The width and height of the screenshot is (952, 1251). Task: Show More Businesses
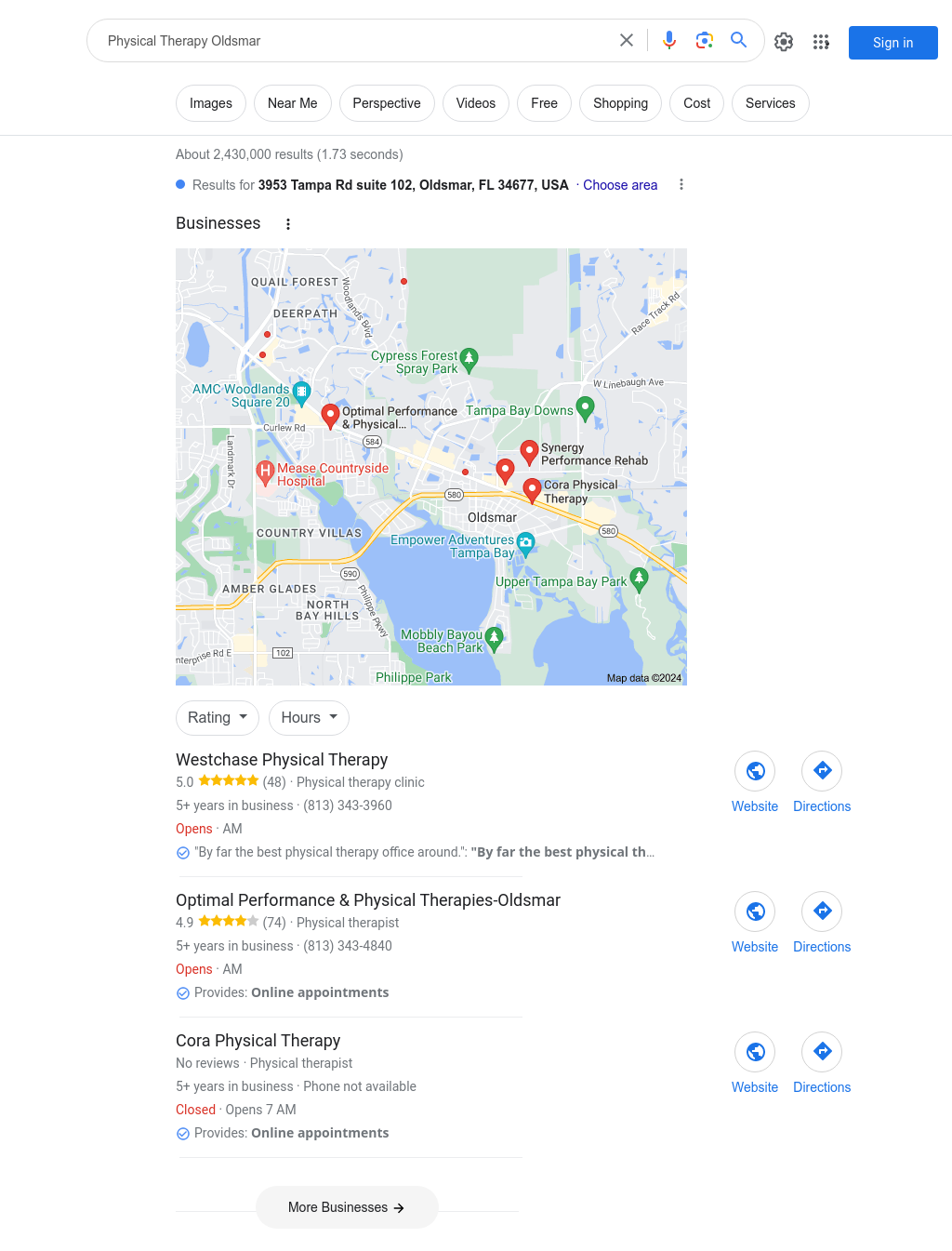[x=346, y=1207]
